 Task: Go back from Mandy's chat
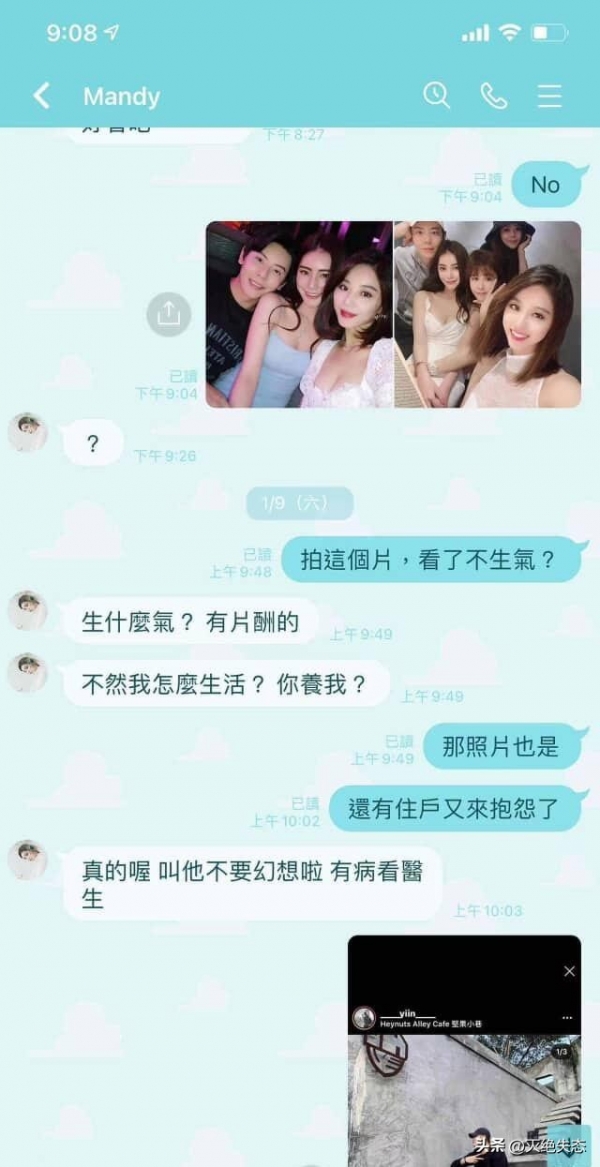coord(41,96)
